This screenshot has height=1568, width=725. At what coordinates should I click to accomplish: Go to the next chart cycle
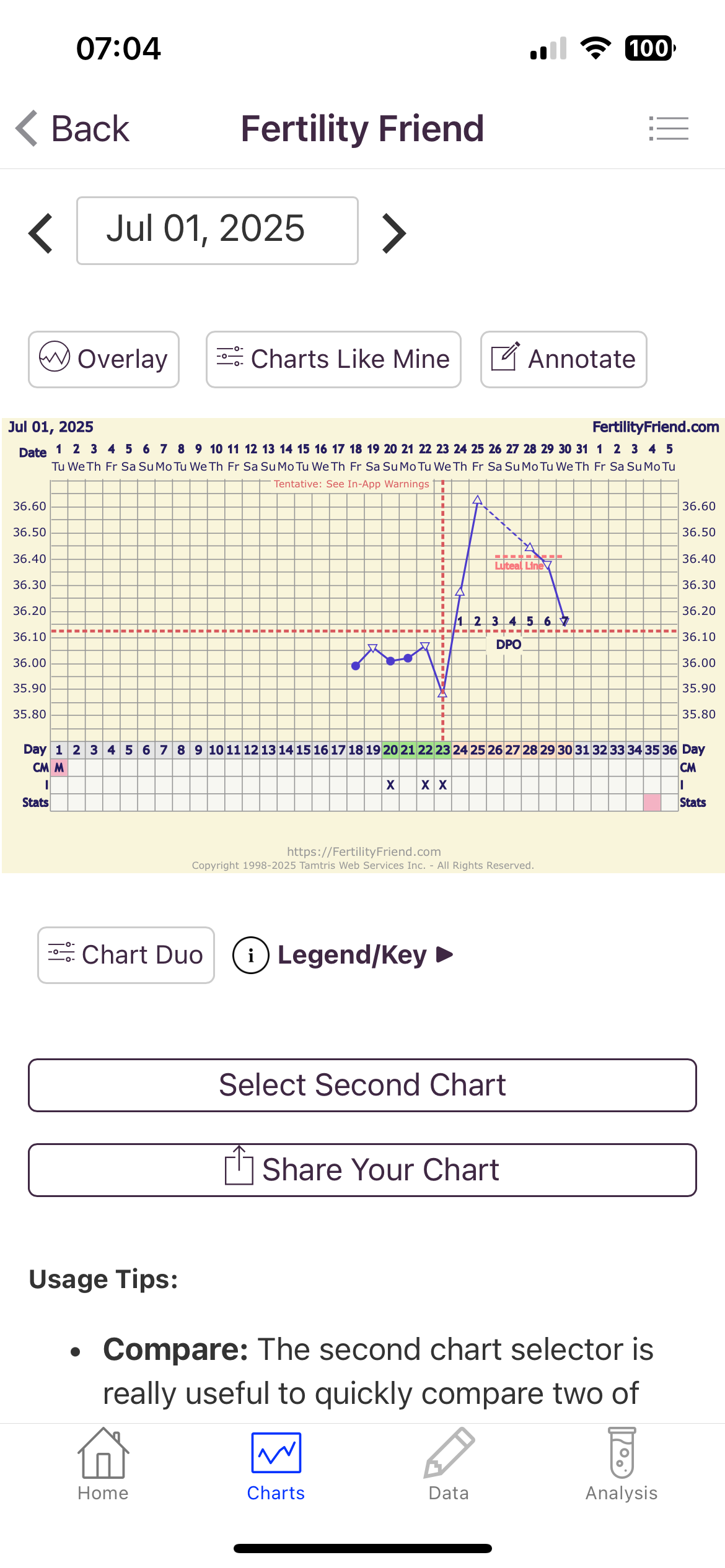[x=394, y=233]
